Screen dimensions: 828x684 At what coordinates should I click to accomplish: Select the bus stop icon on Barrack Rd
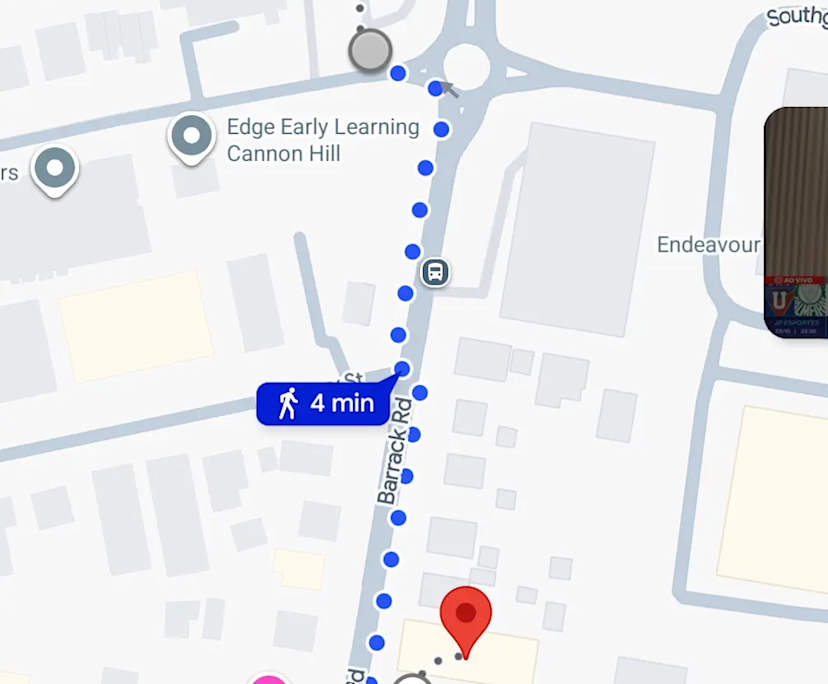(x=435, y=271)
